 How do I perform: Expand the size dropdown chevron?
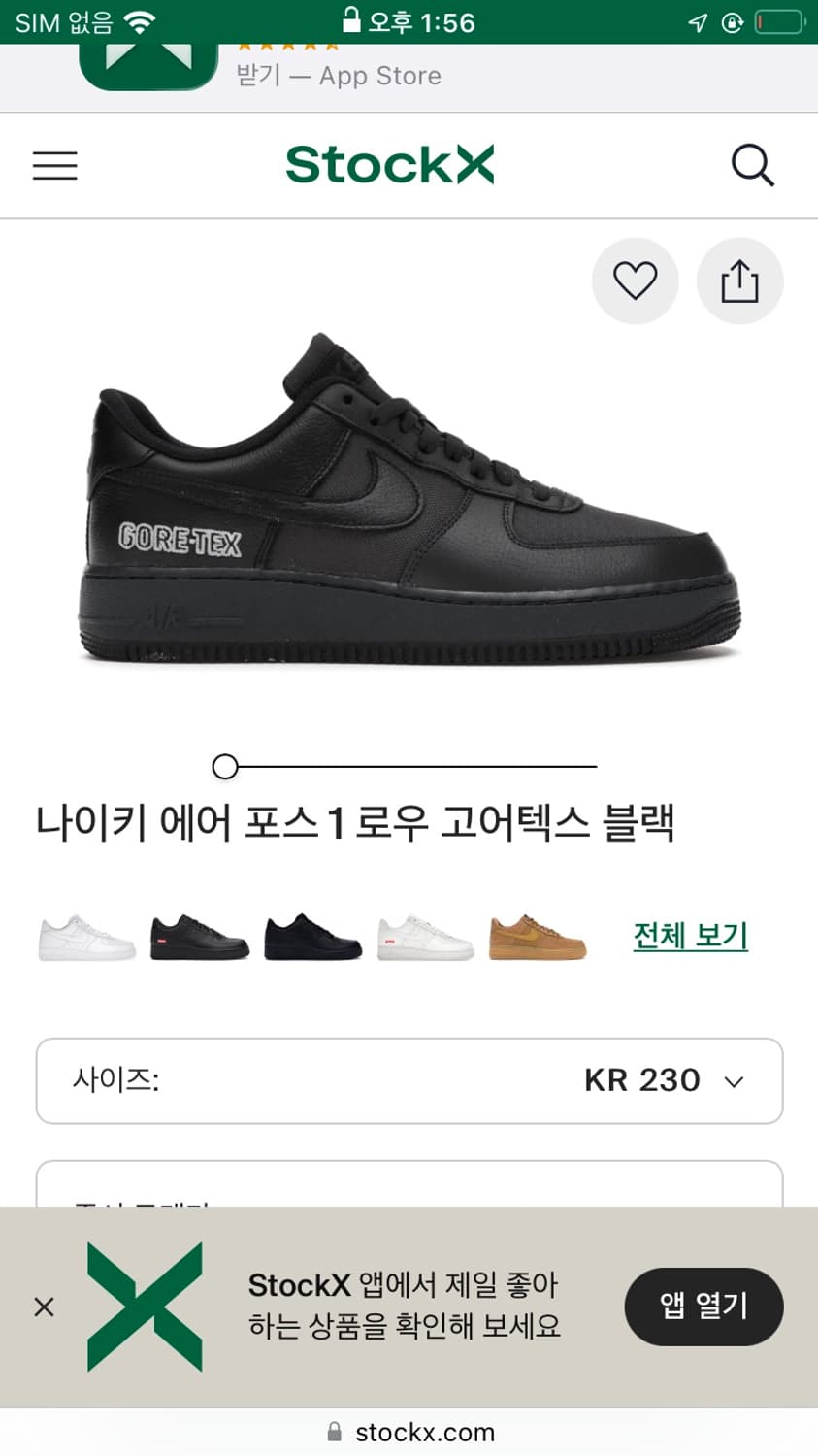735,1080
